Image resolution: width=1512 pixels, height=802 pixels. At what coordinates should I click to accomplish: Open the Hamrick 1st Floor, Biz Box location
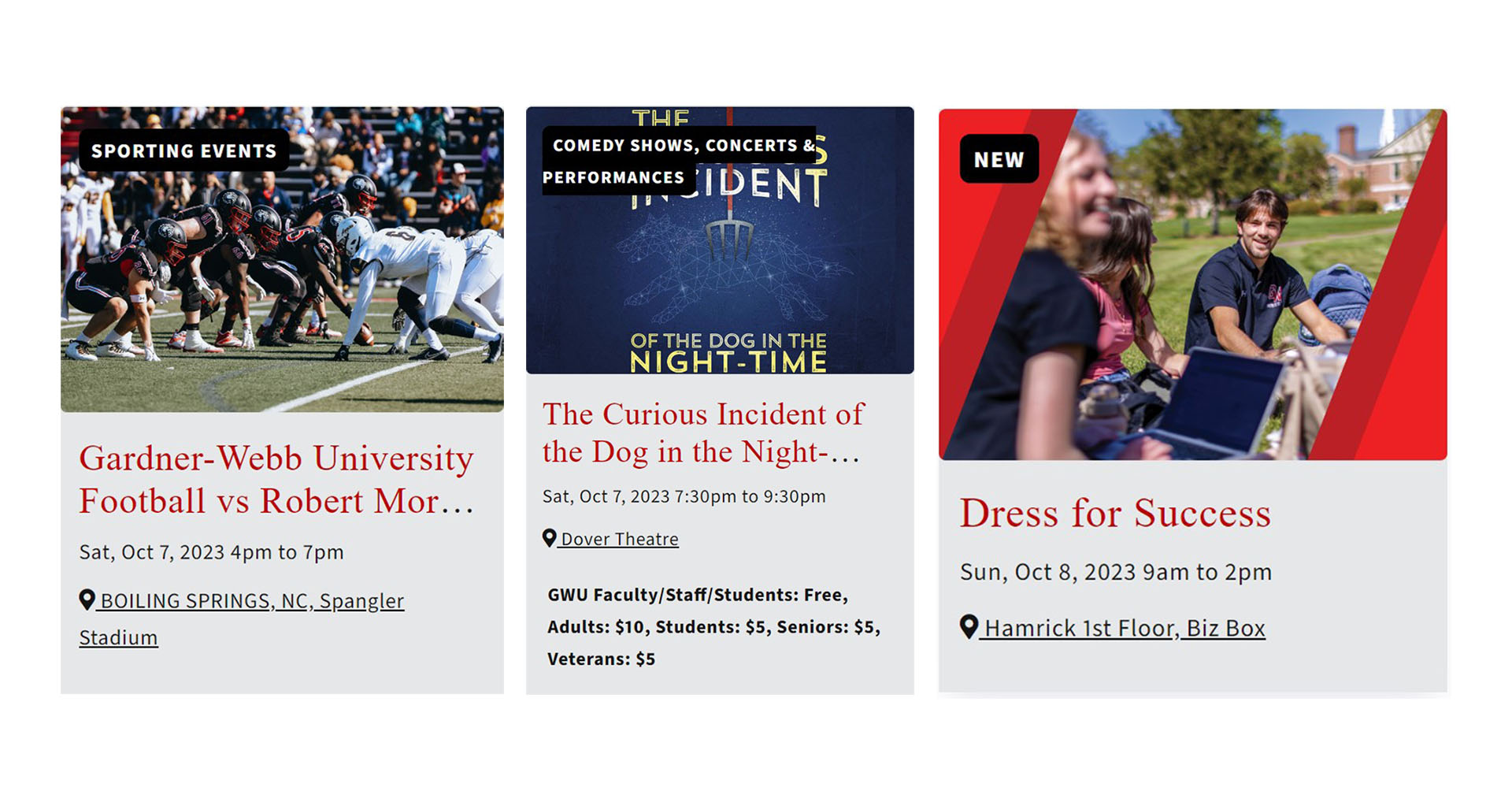(x=1124, y=628)
